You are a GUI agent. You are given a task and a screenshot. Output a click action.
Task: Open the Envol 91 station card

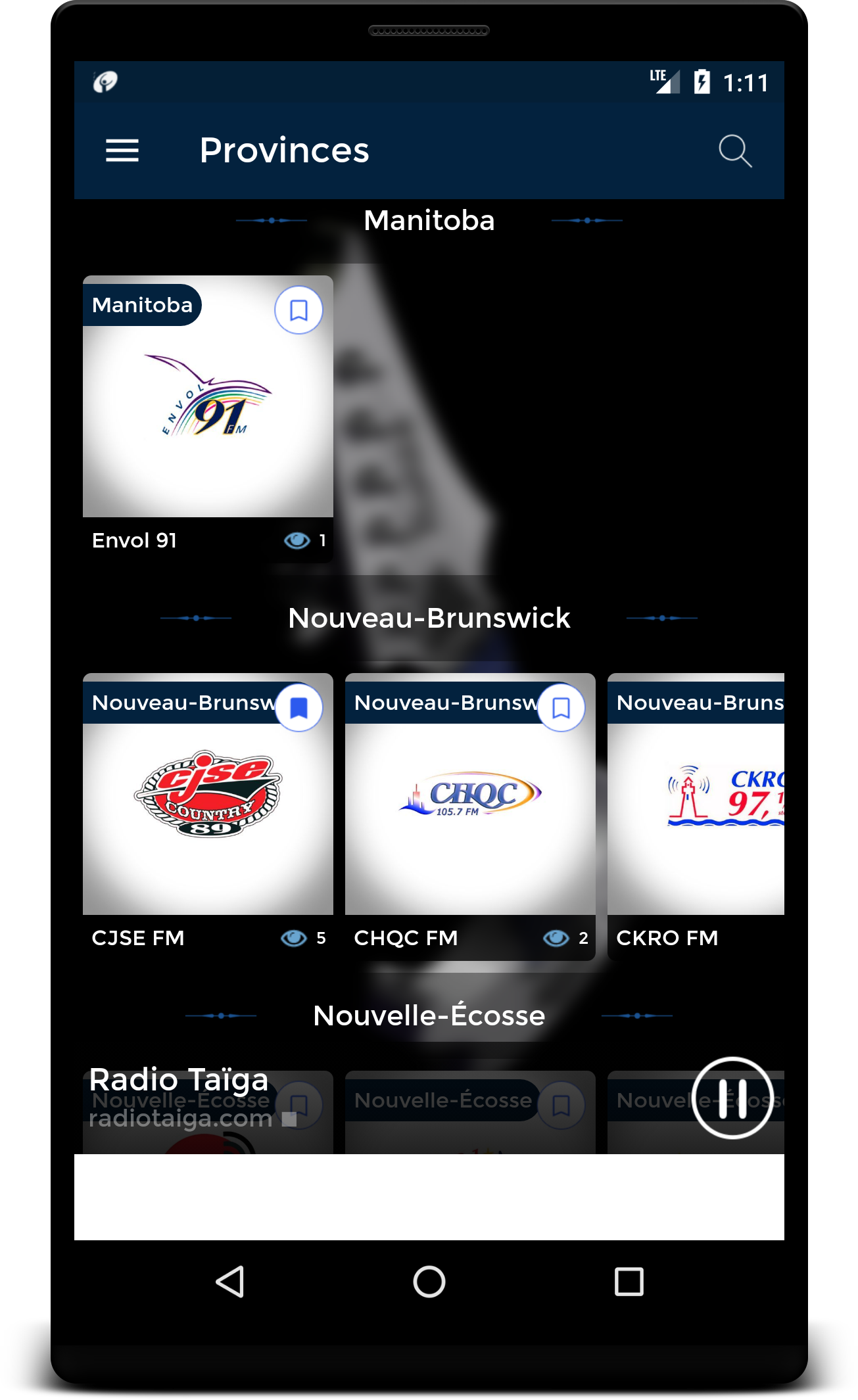[208, 419]
